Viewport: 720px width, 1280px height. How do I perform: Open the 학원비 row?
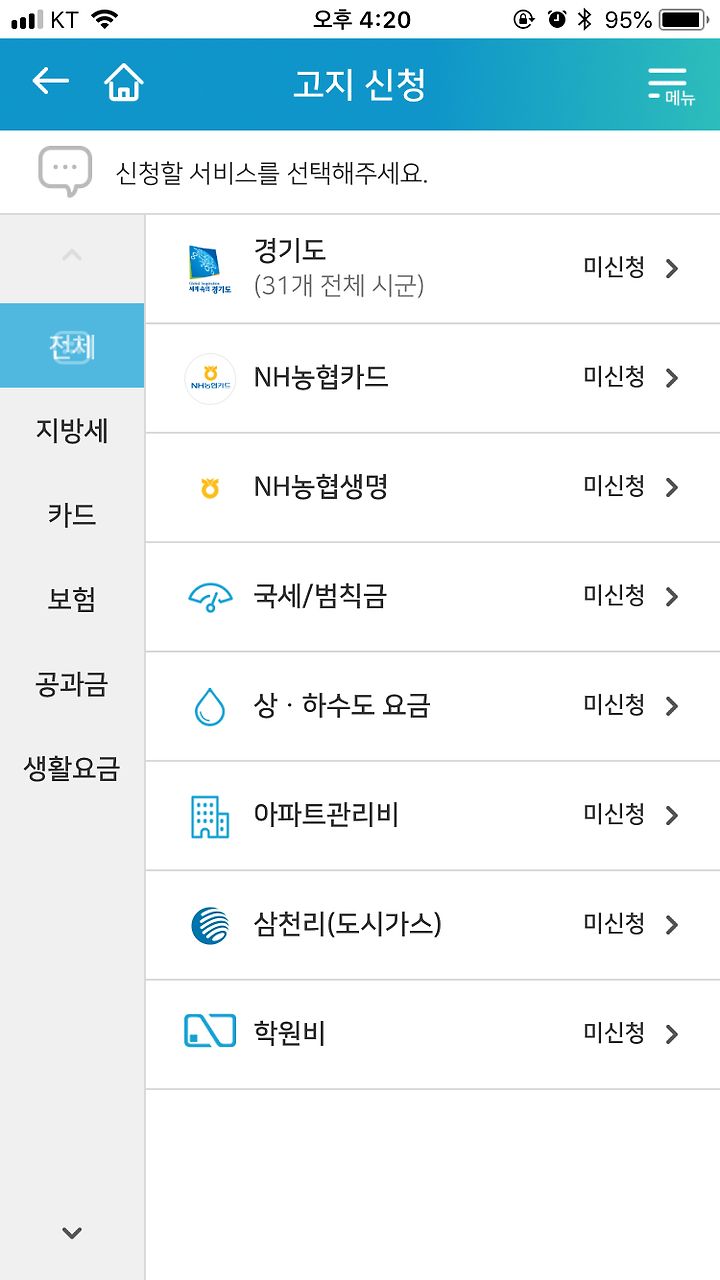pos(433,1034)
